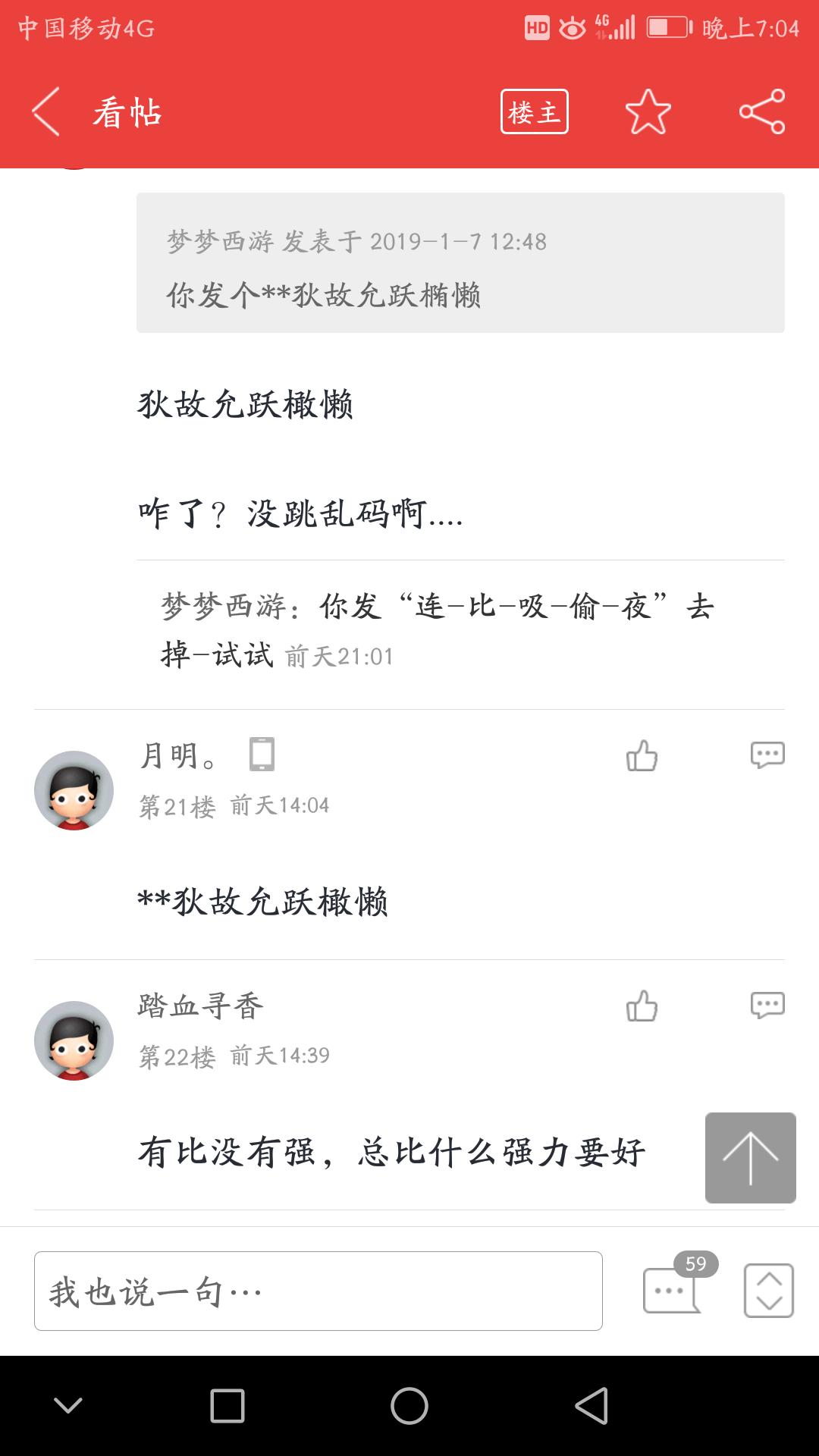Screen dimensions: 819x1456
Task: Favorite this thread with the star
Action: coord(648,112)
